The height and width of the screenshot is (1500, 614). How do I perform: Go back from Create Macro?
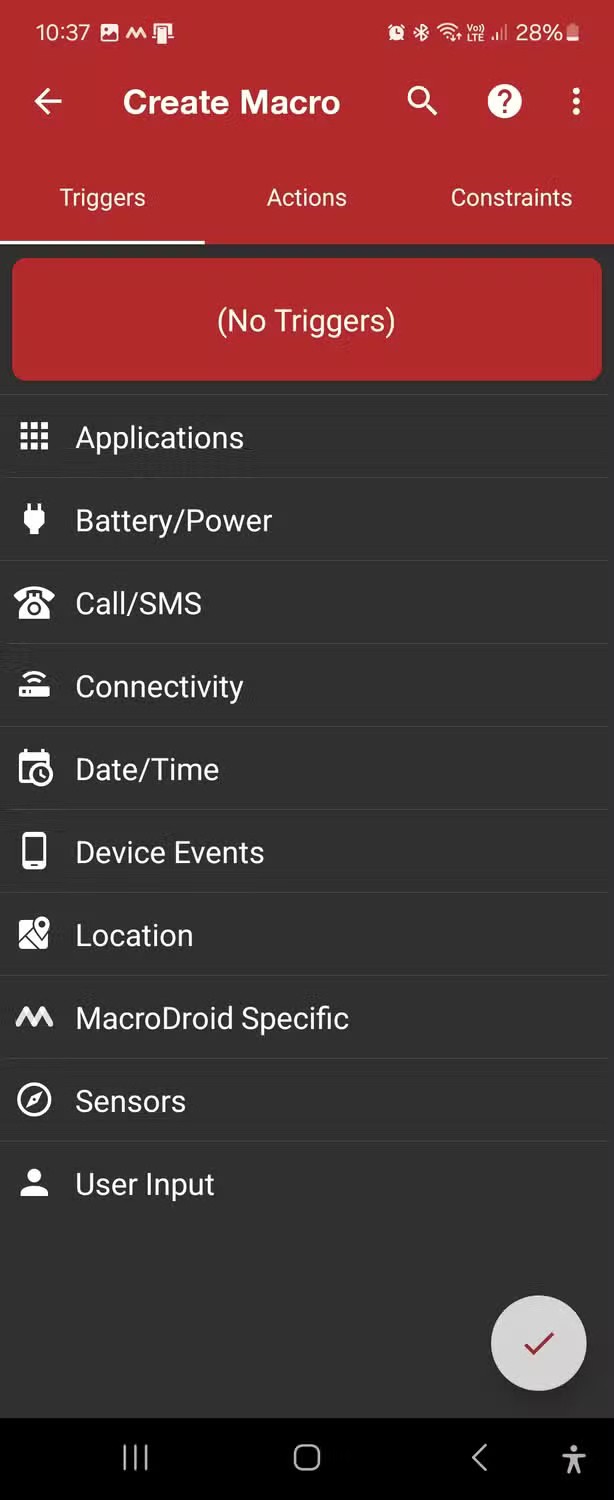pyautogui.click(x=48, y=101)
